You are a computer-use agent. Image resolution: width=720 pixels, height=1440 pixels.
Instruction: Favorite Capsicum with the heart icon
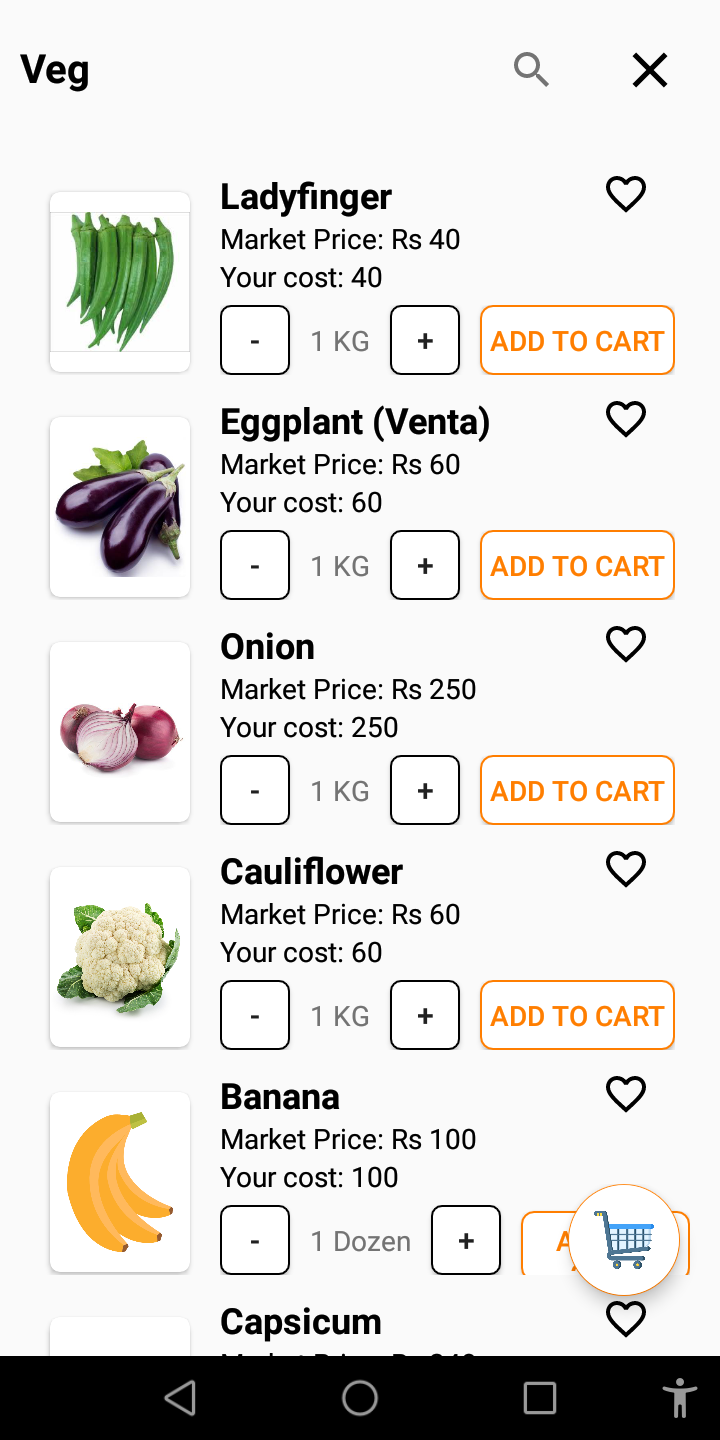(626, 1319)
